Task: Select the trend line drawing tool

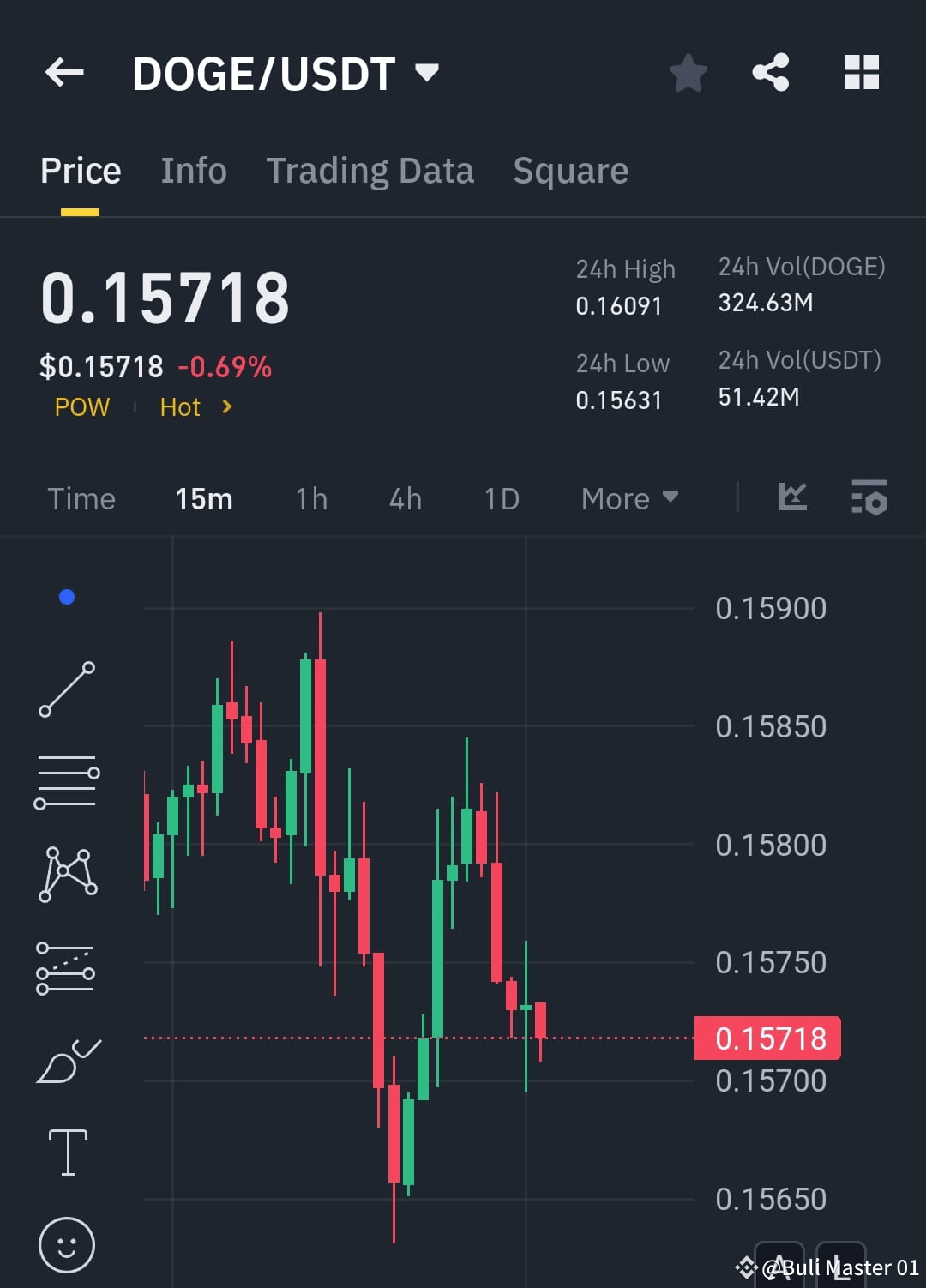Action: click(67, 690)
